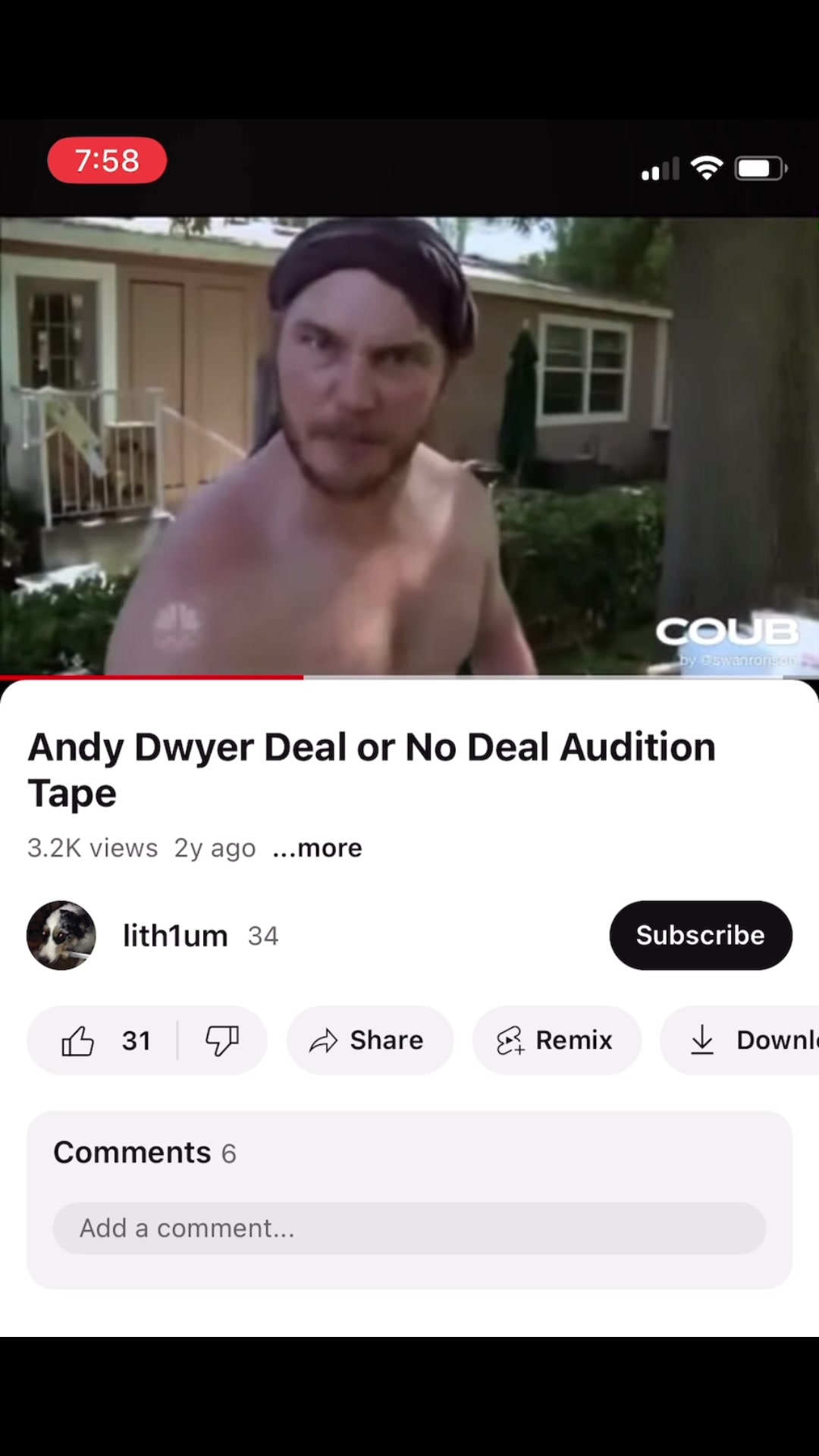819x1456 pixels.
Task: Dislike the video
Action: coord(222,1040)
